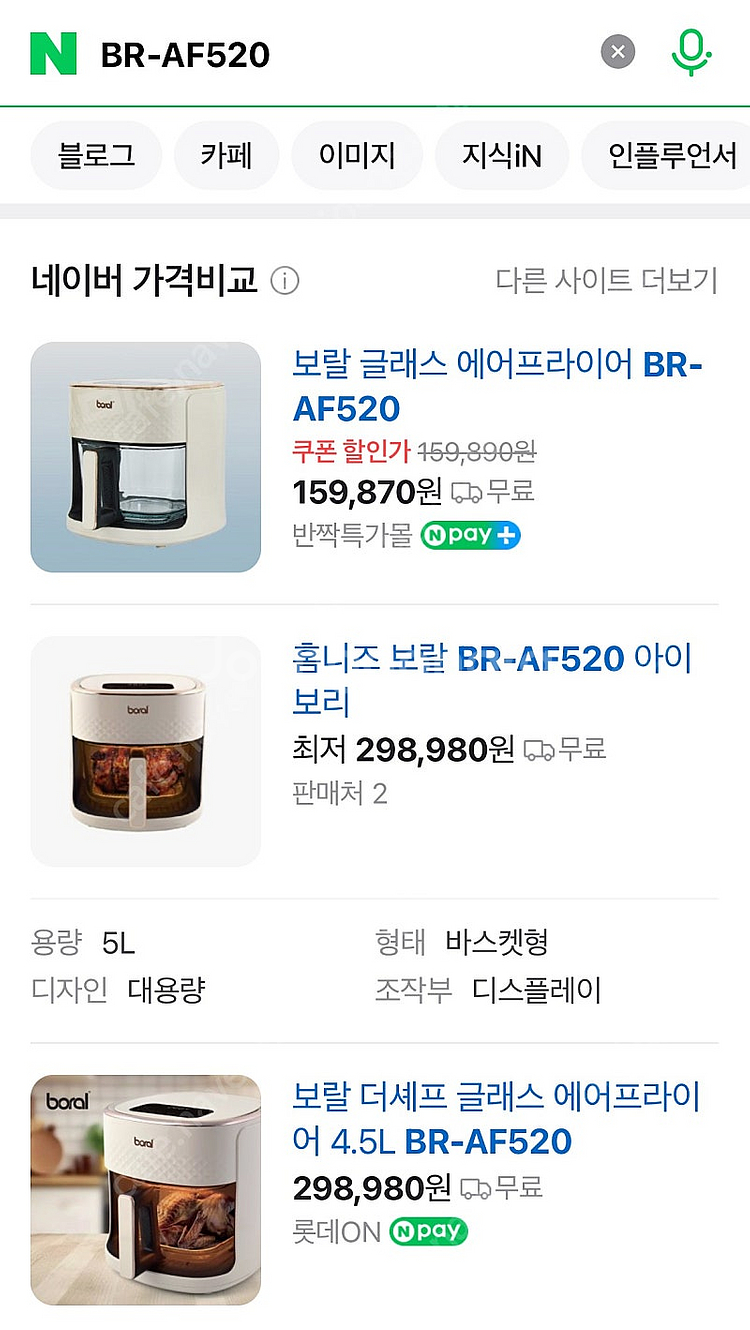View the 보랄 더셰프 4.5L product image
Image resolution: width=750 pixels, height=1330 pixels.
tap(146, 1190)
